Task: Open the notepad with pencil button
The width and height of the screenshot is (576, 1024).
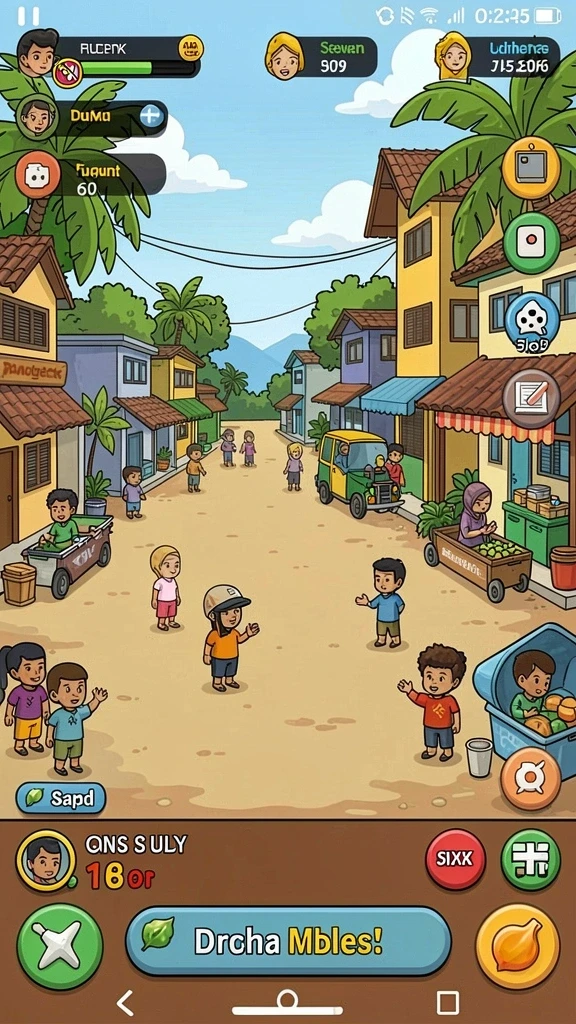Action: click(x=532, y=399)
